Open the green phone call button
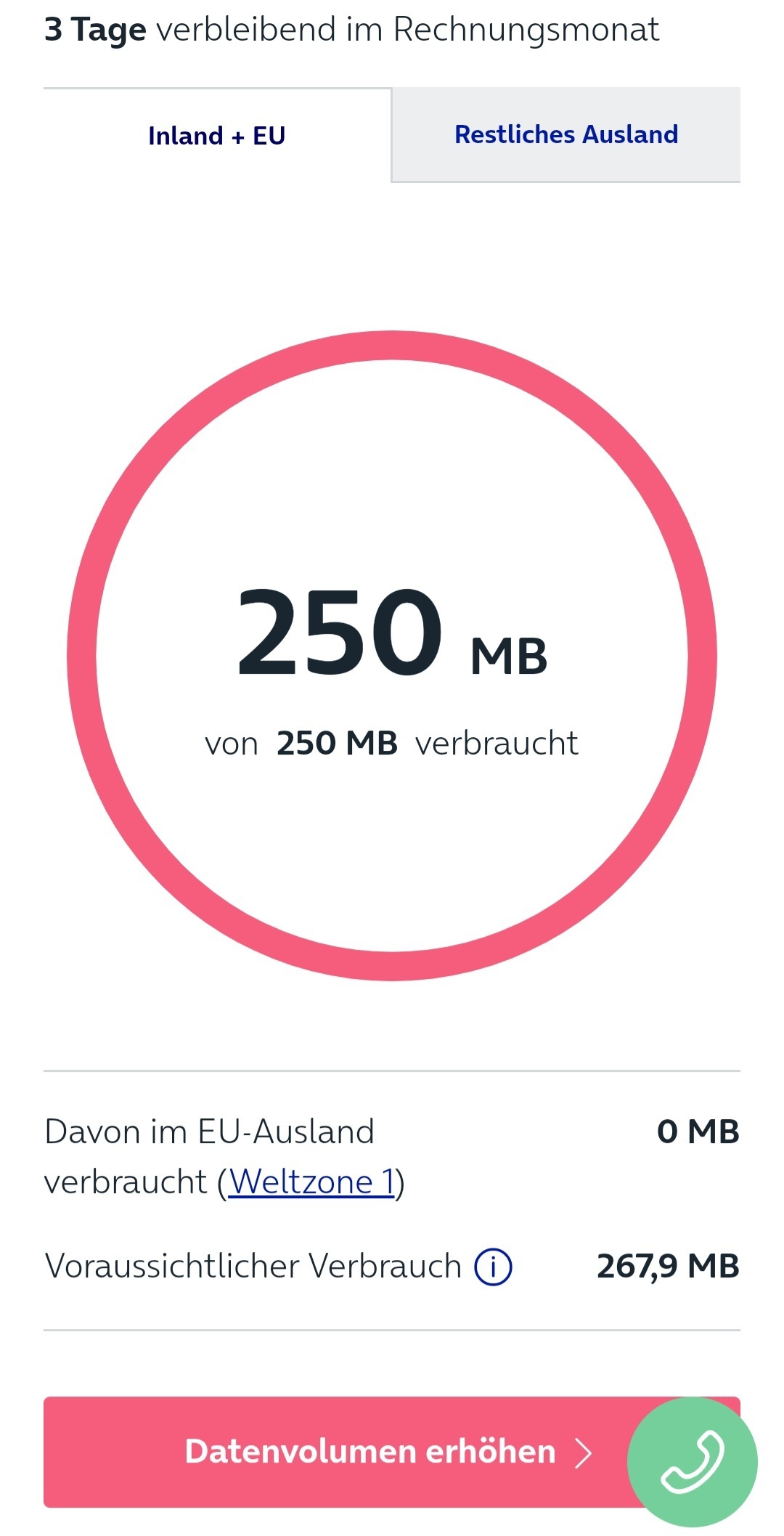784x1536 pixels. [x=693, y=1462]
